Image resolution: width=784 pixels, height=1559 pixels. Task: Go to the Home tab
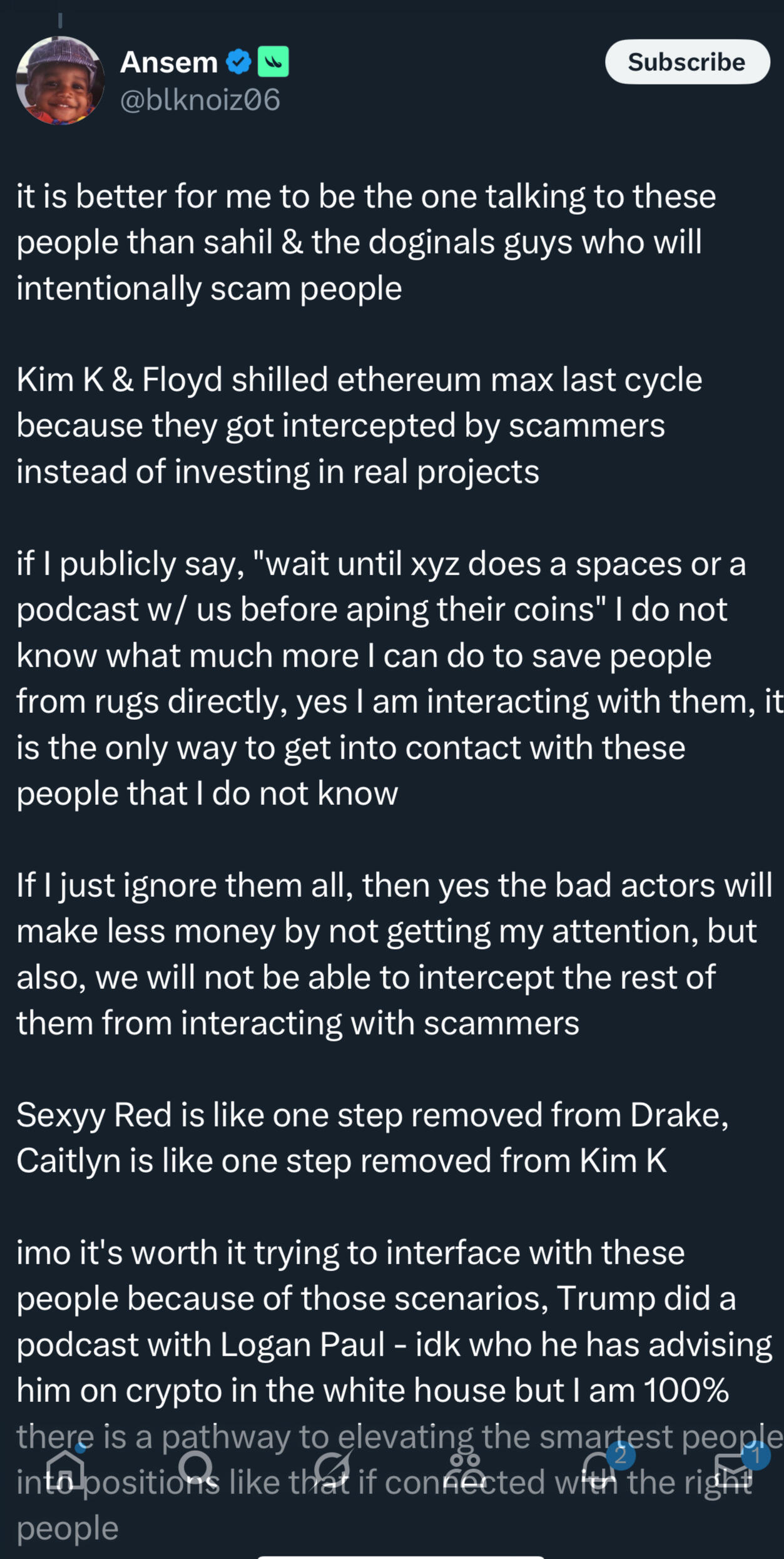(x=65, y=1469)
